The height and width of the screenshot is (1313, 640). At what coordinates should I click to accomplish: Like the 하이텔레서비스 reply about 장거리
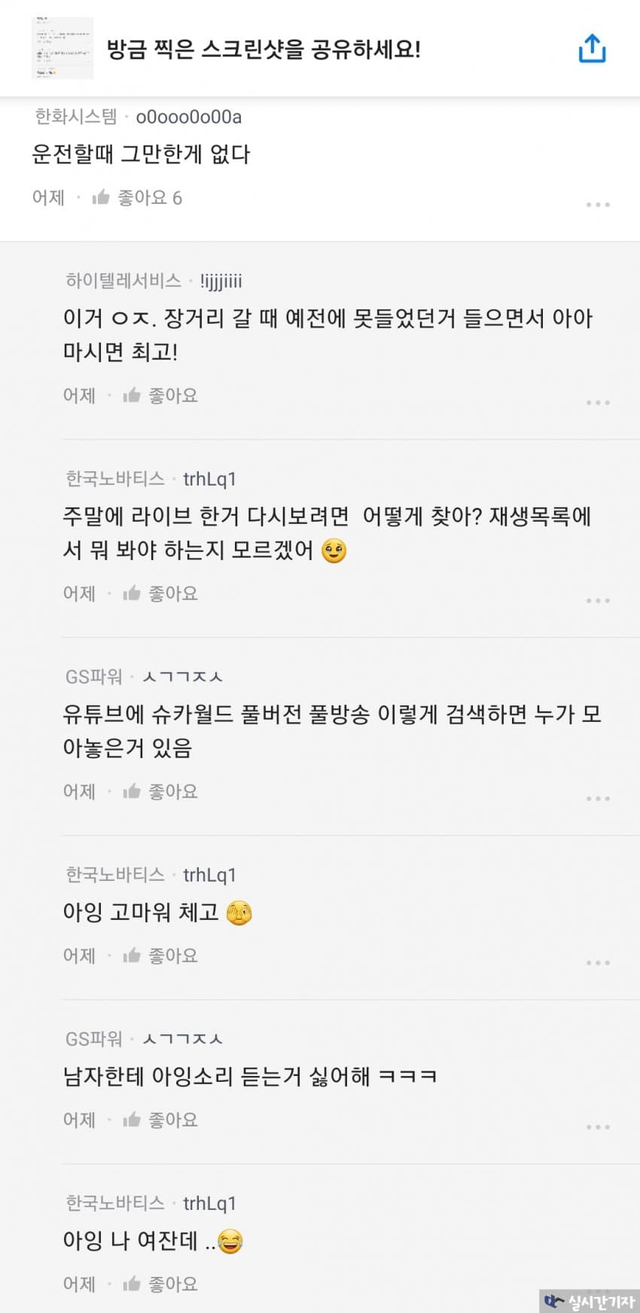point(160,395)
